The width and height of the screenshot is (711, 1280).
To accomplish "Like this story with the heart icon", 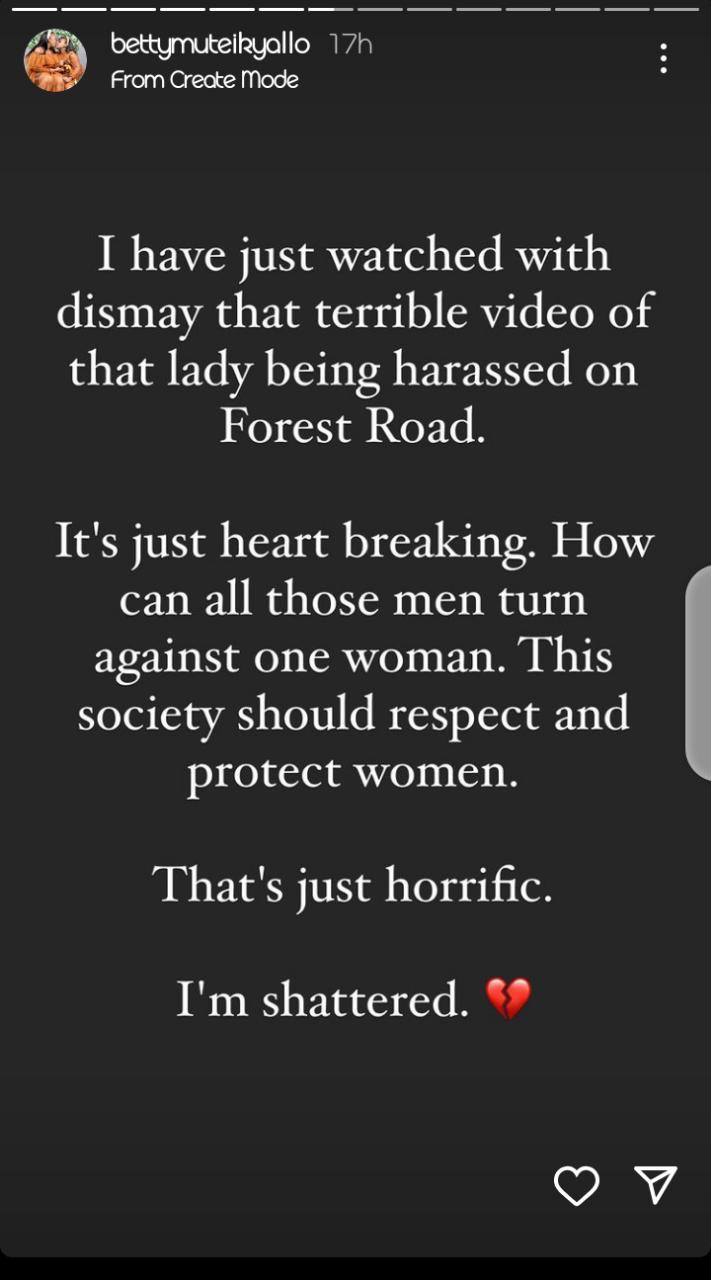I will [577, 1186].
